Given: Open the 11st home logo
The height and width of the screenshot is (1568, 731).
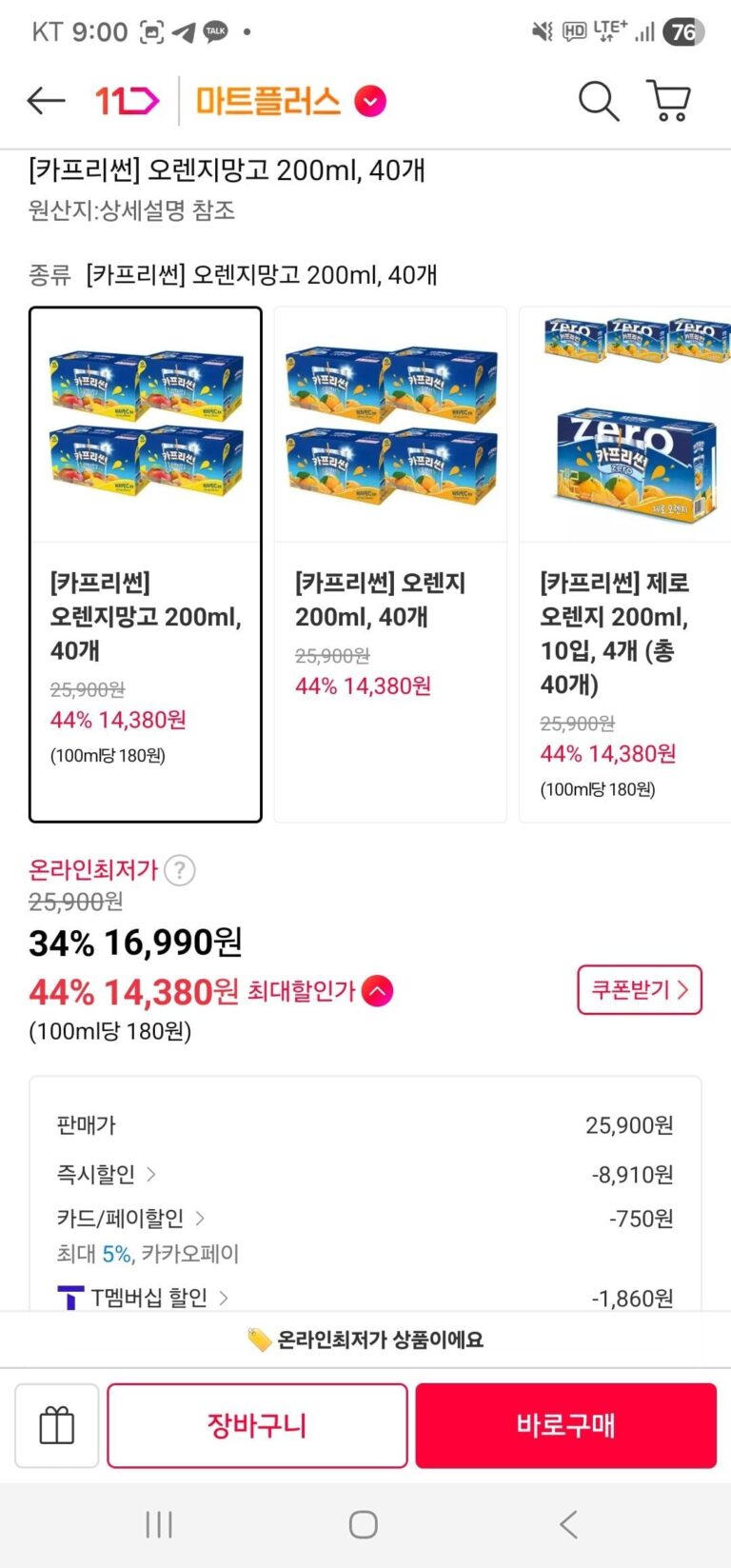Looking at the screenshot, I should 127,100.
